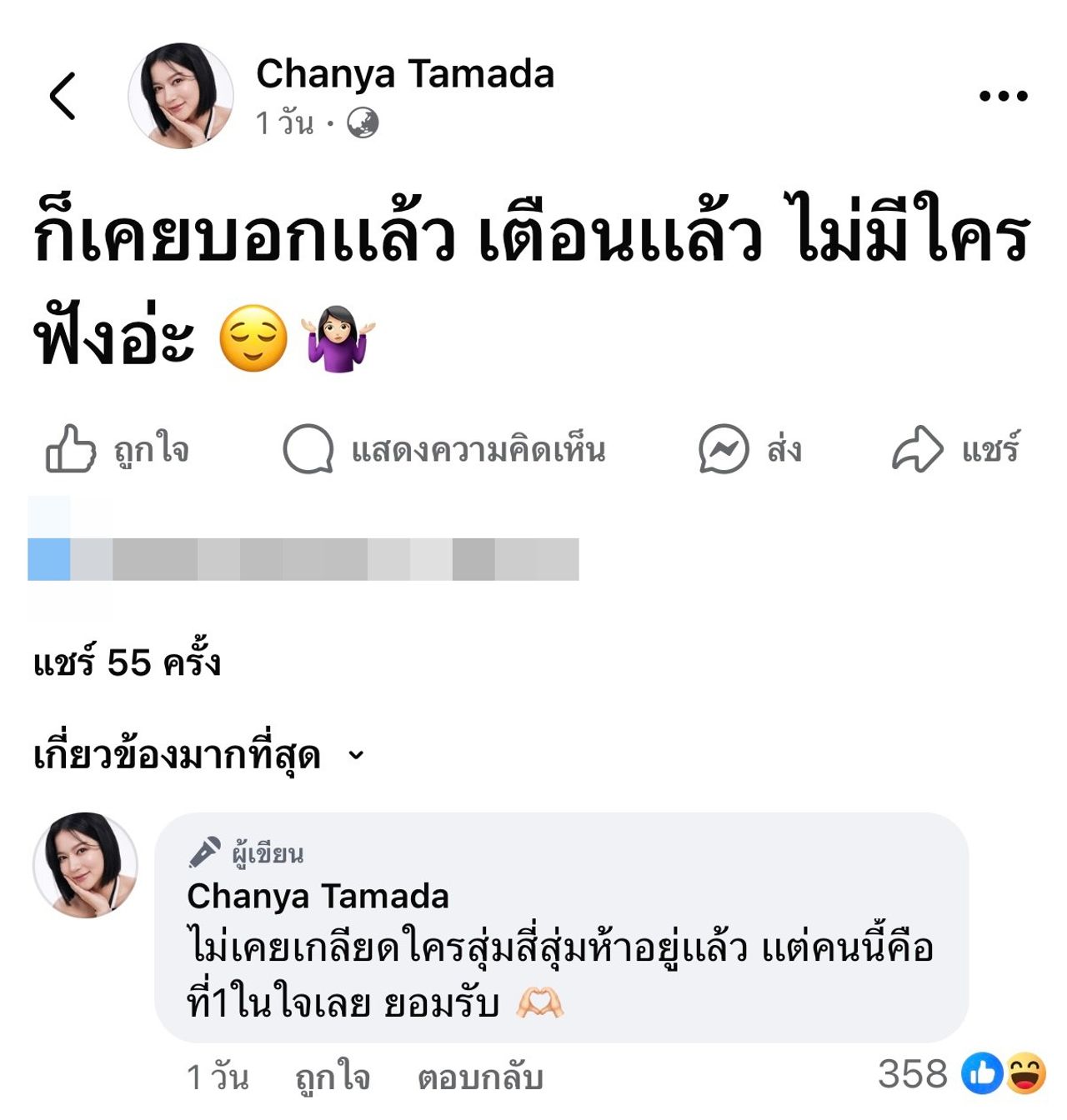Image resolution: width=1067 pixels, height=1120 pixels.
Task: View the แชร์ 55 ครั้ง shares list
Action: (x=127, y=663)
